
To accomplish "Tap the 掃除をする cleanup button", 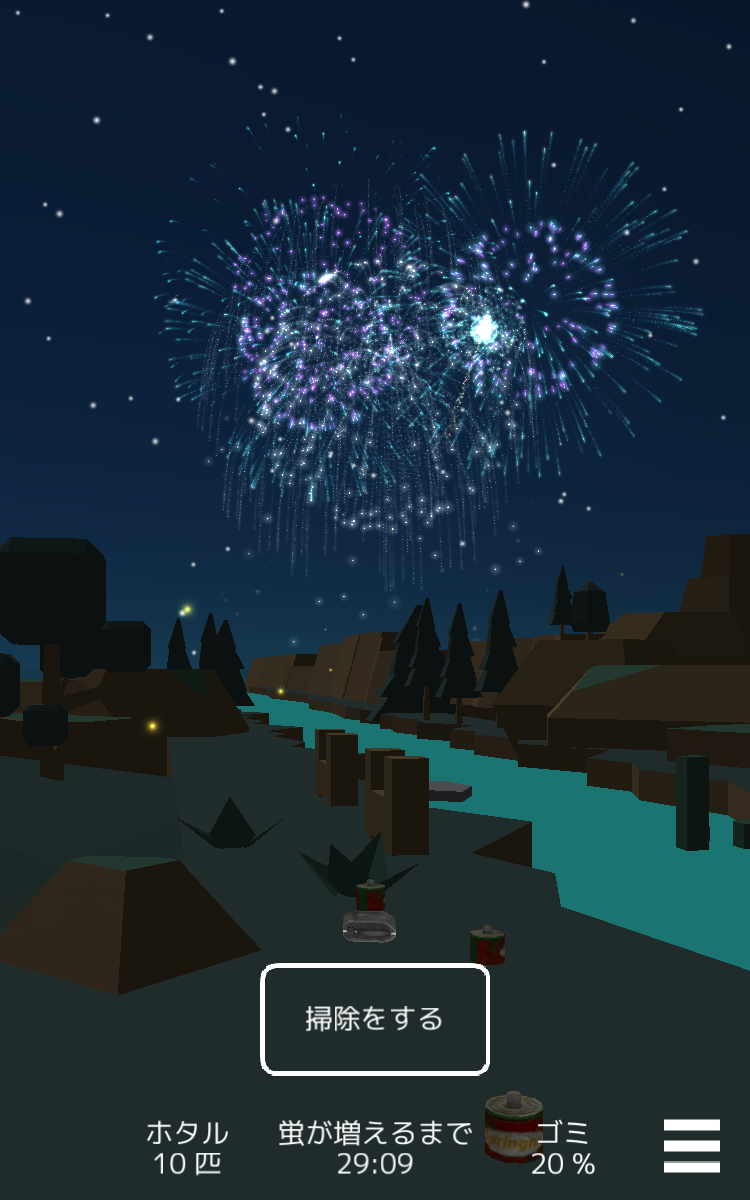I will (375, 1019).
